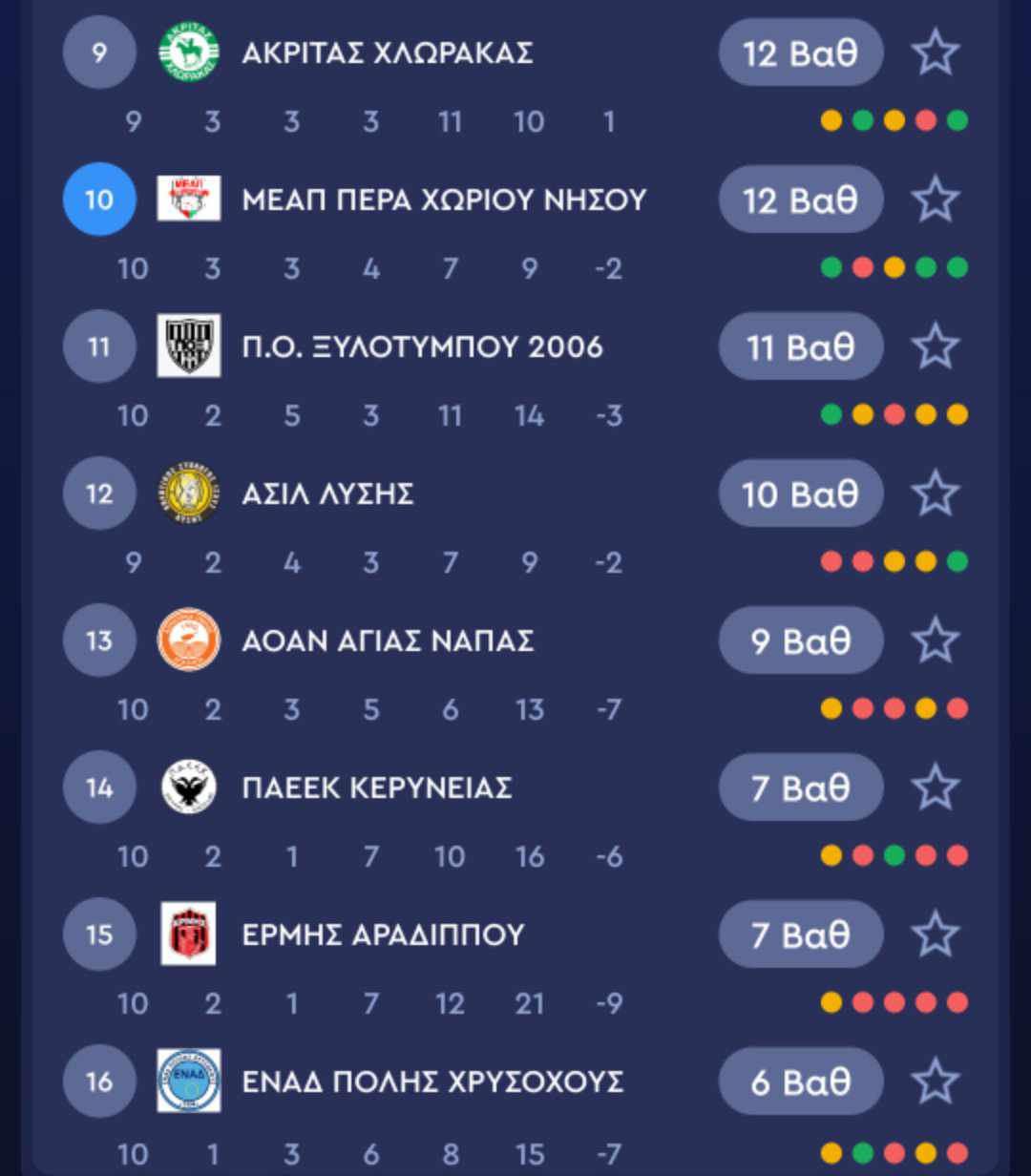Select the ΑΣΙΛ ΛΥΣΗΣ team row
The width and height of the screenshot is (1031, 1176).
[x=327, y=494]
